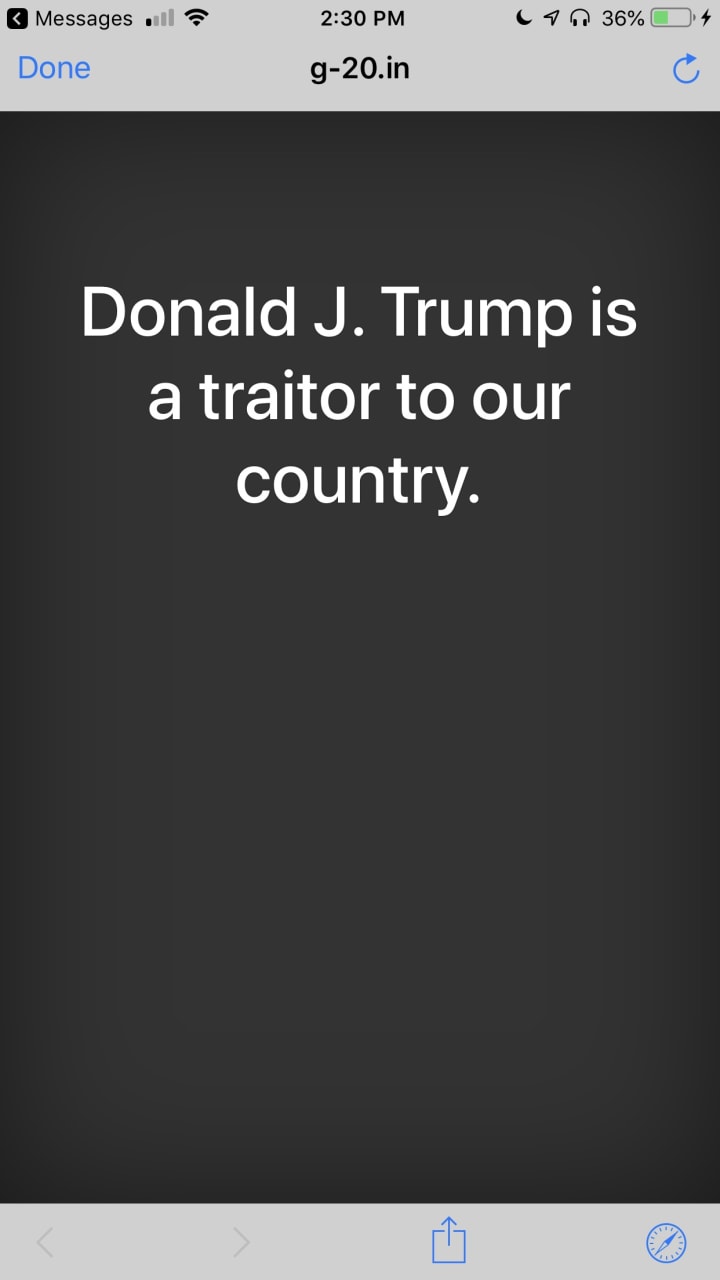Tap Done to close the web view
Screen dimensions: 720x1280
(x=54, y=68)
